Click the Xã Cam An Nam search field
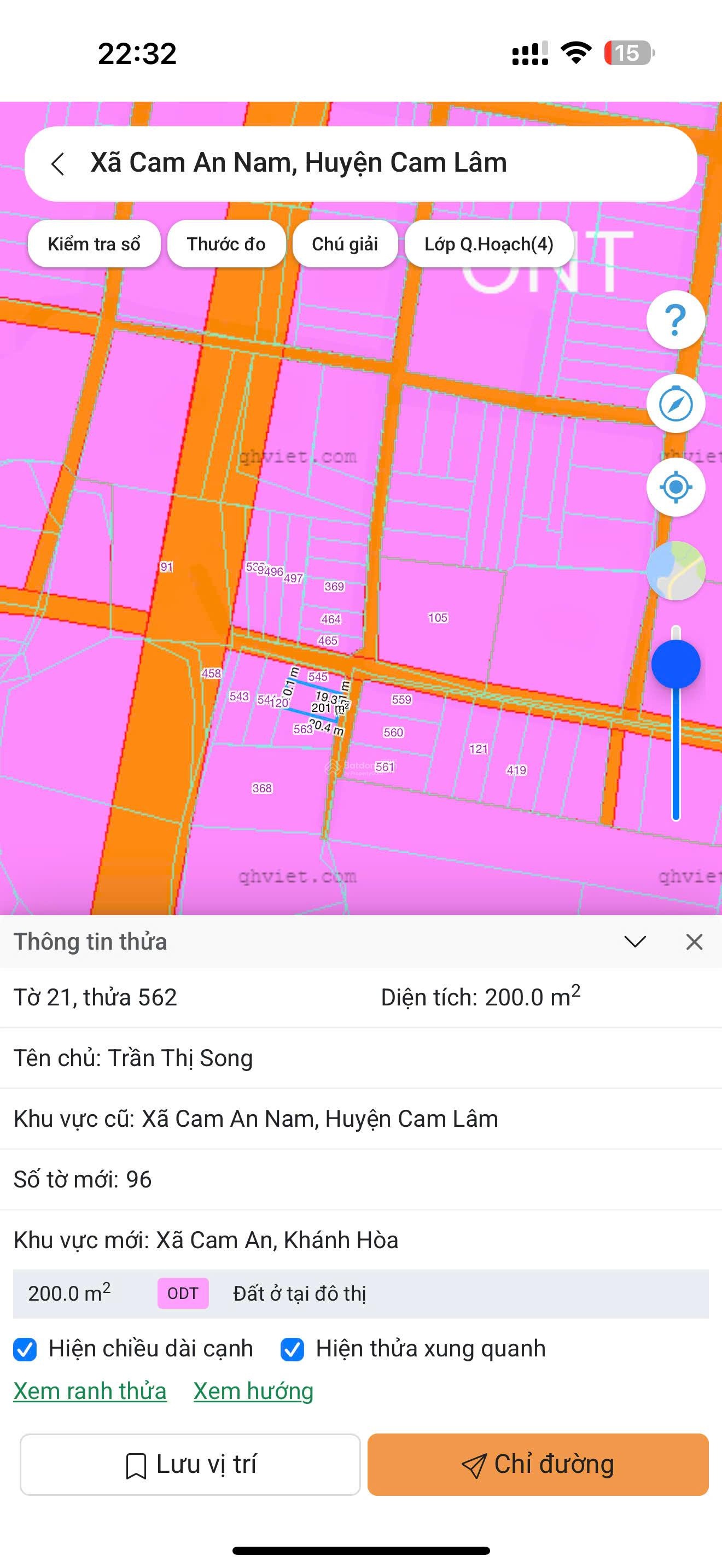Viewport: 722px width, 1568px height. [x=298, y=162]
